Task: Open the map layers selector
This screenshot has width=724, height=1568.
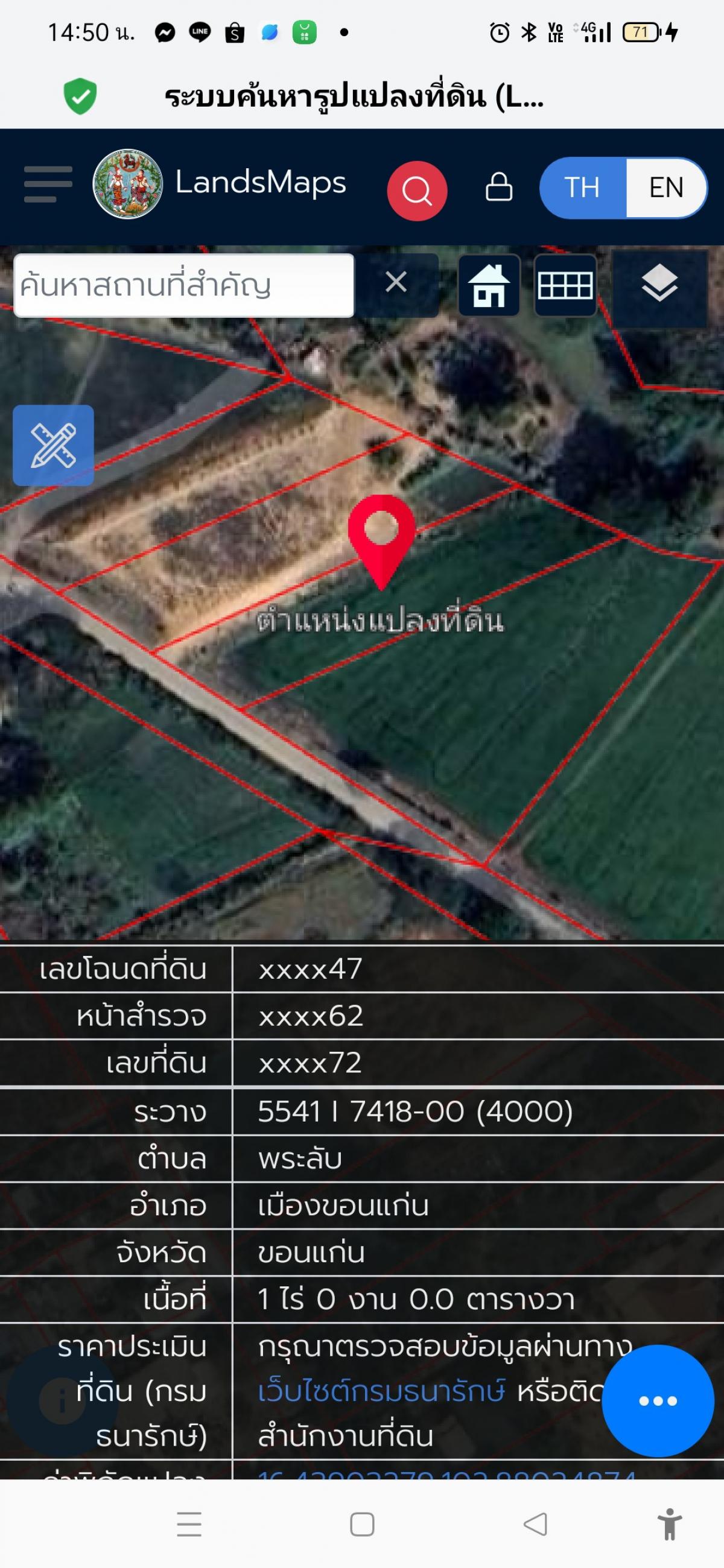Action: [x=659, y=283]
